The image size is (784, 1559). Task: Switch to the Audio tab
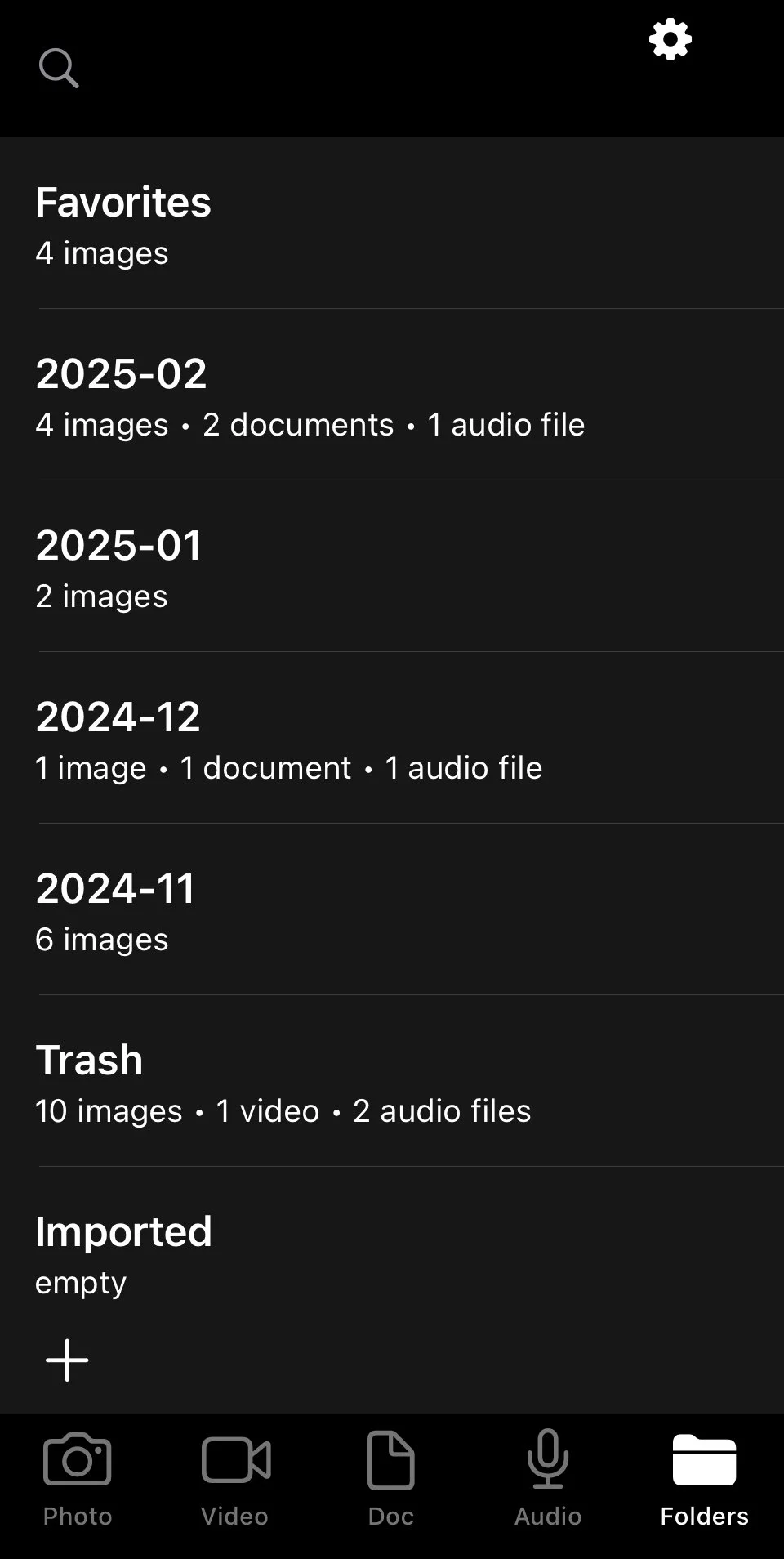548,1479
